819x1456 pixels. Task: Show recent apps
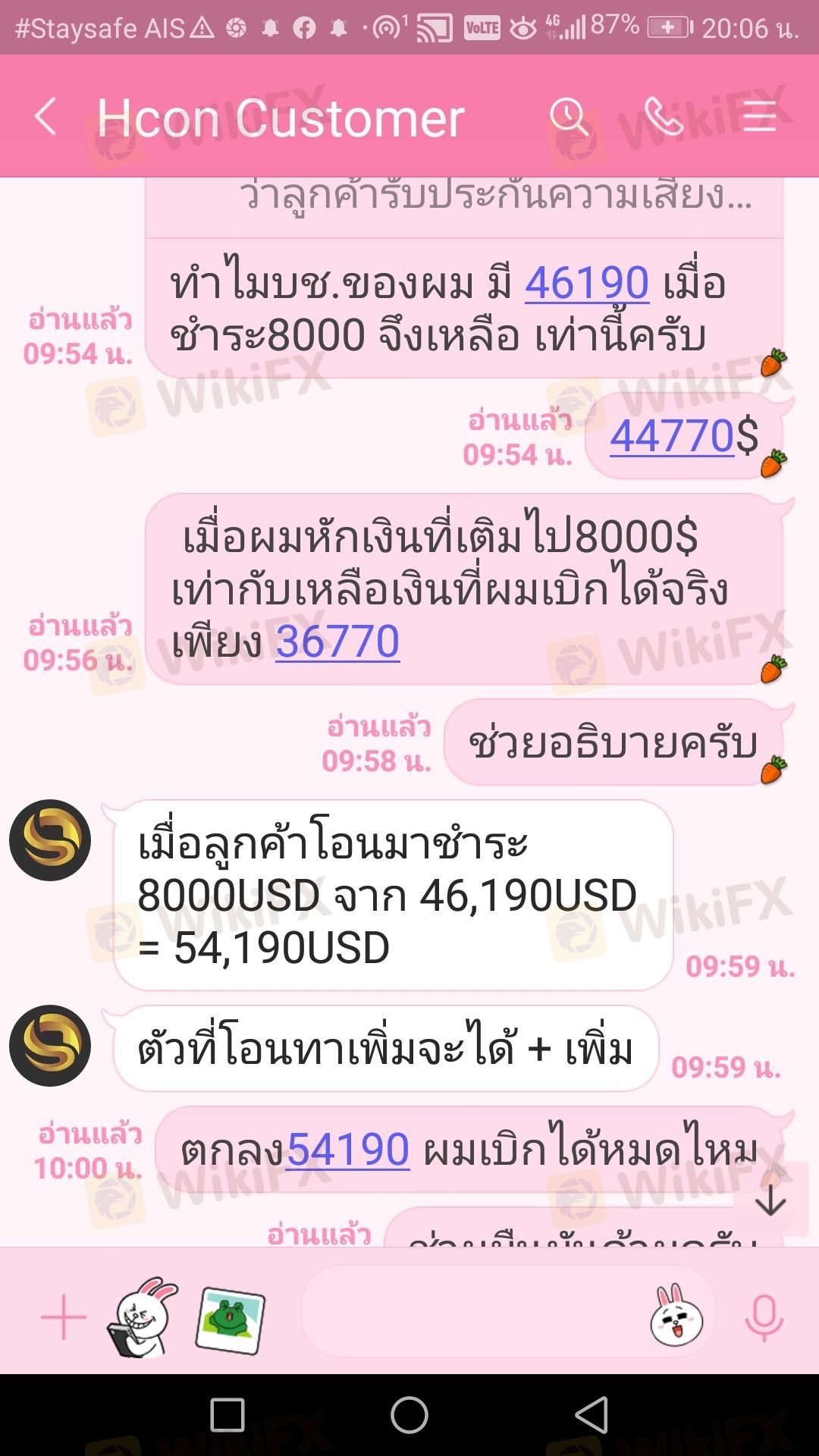point(227,1415)
